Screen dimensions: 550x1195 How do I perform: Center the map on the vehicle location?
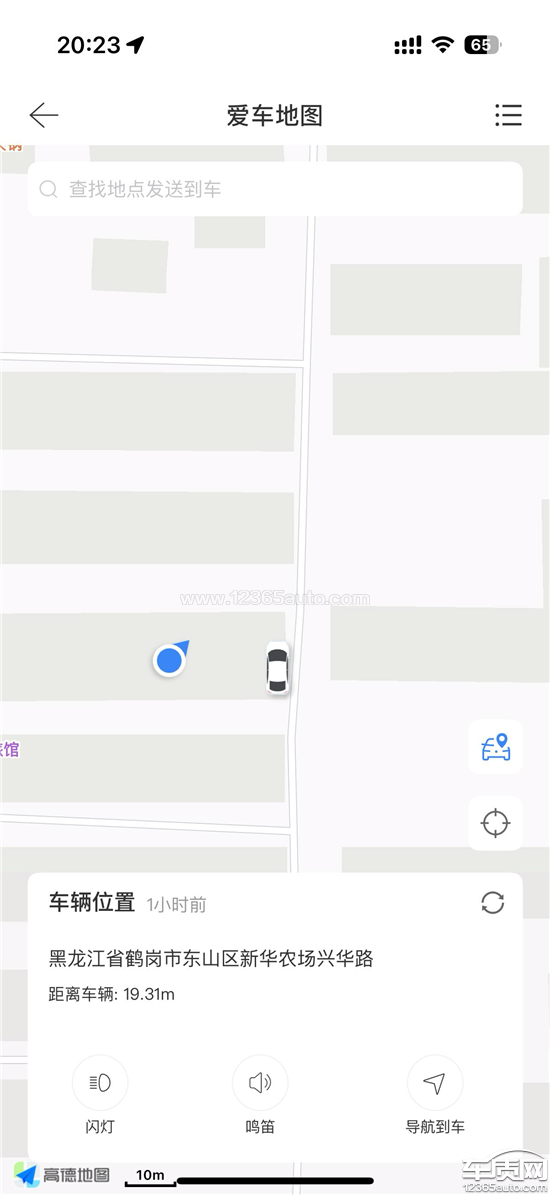tap(495, 747)
